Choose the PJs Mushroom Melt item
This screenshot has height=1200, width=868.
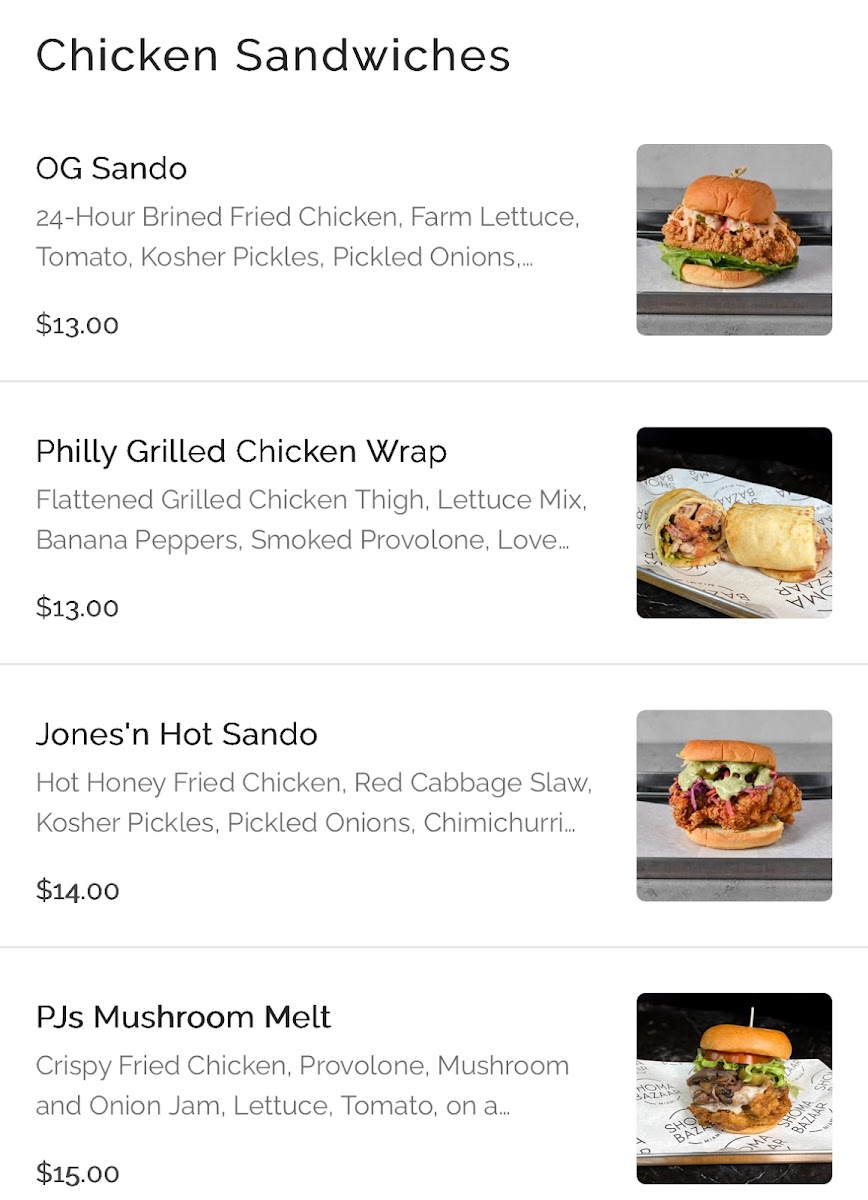(183, 1018)
